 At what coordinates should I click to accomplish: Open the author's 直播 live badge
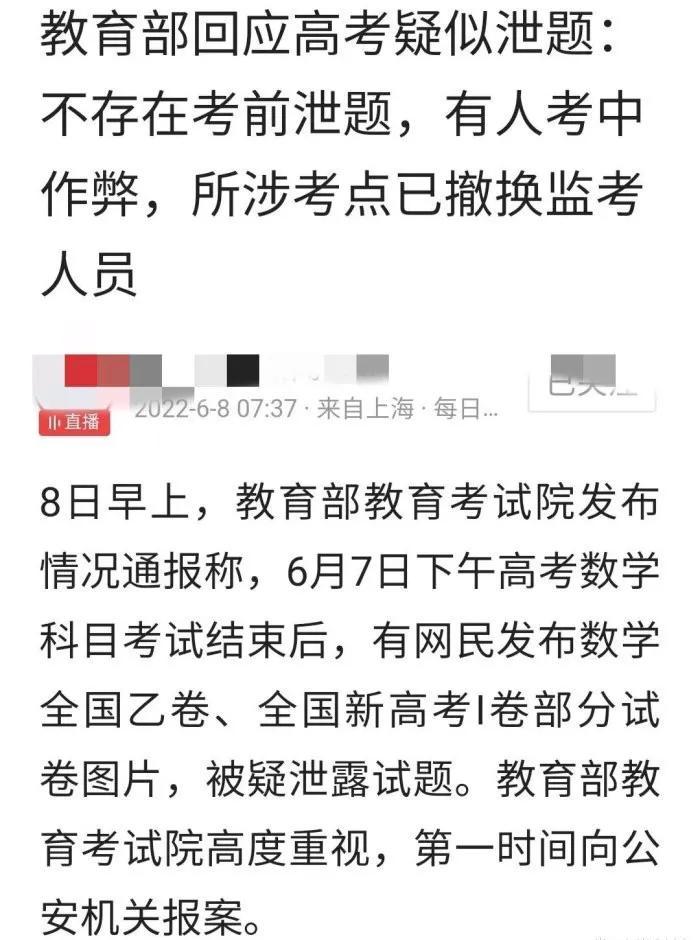(x=74, y=422)
